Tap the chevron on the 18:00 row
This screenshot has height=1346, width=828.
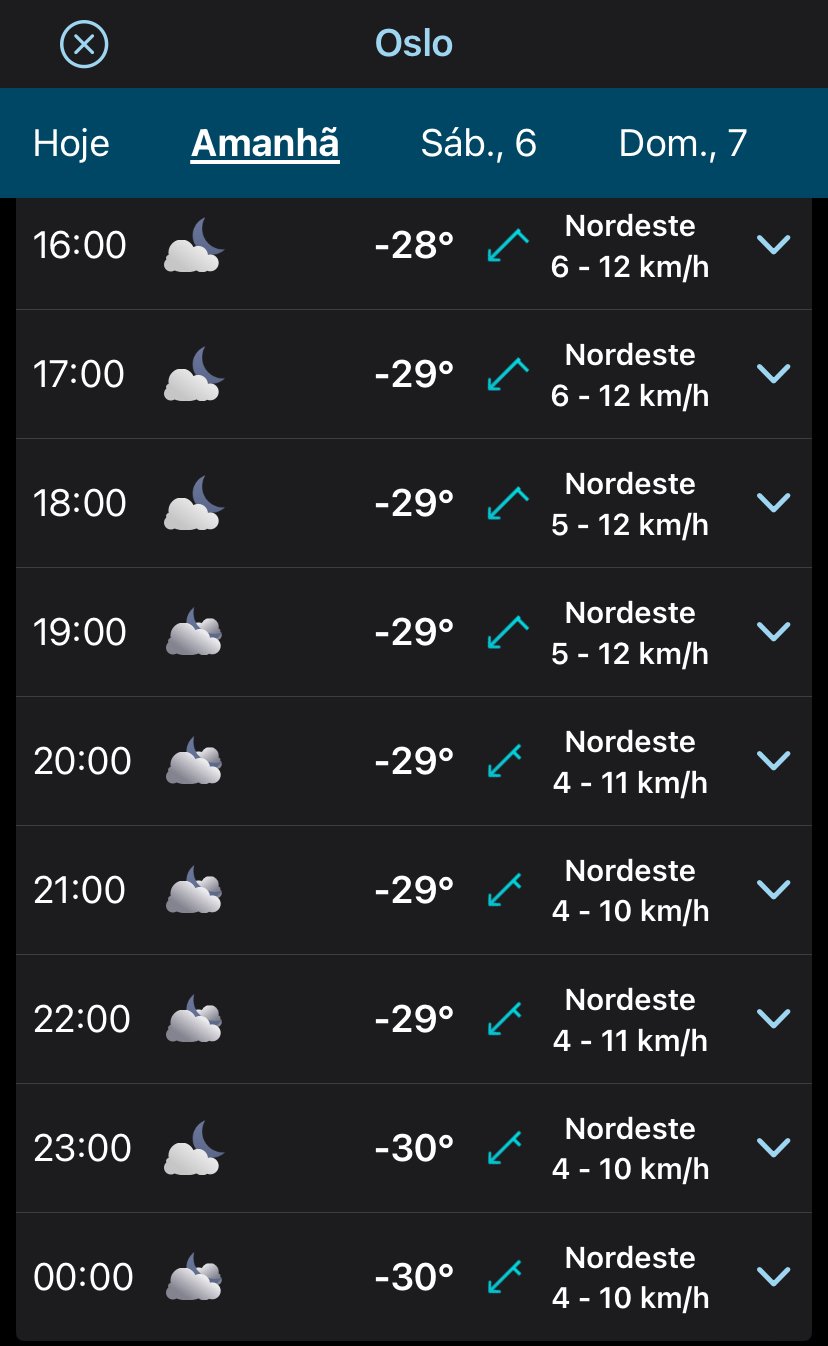click(774, 503)
